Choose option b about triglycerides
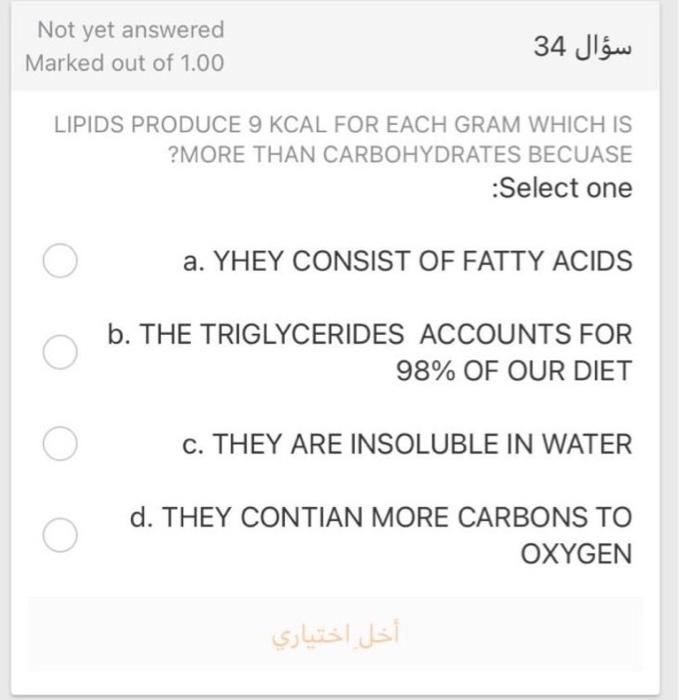 59,351
